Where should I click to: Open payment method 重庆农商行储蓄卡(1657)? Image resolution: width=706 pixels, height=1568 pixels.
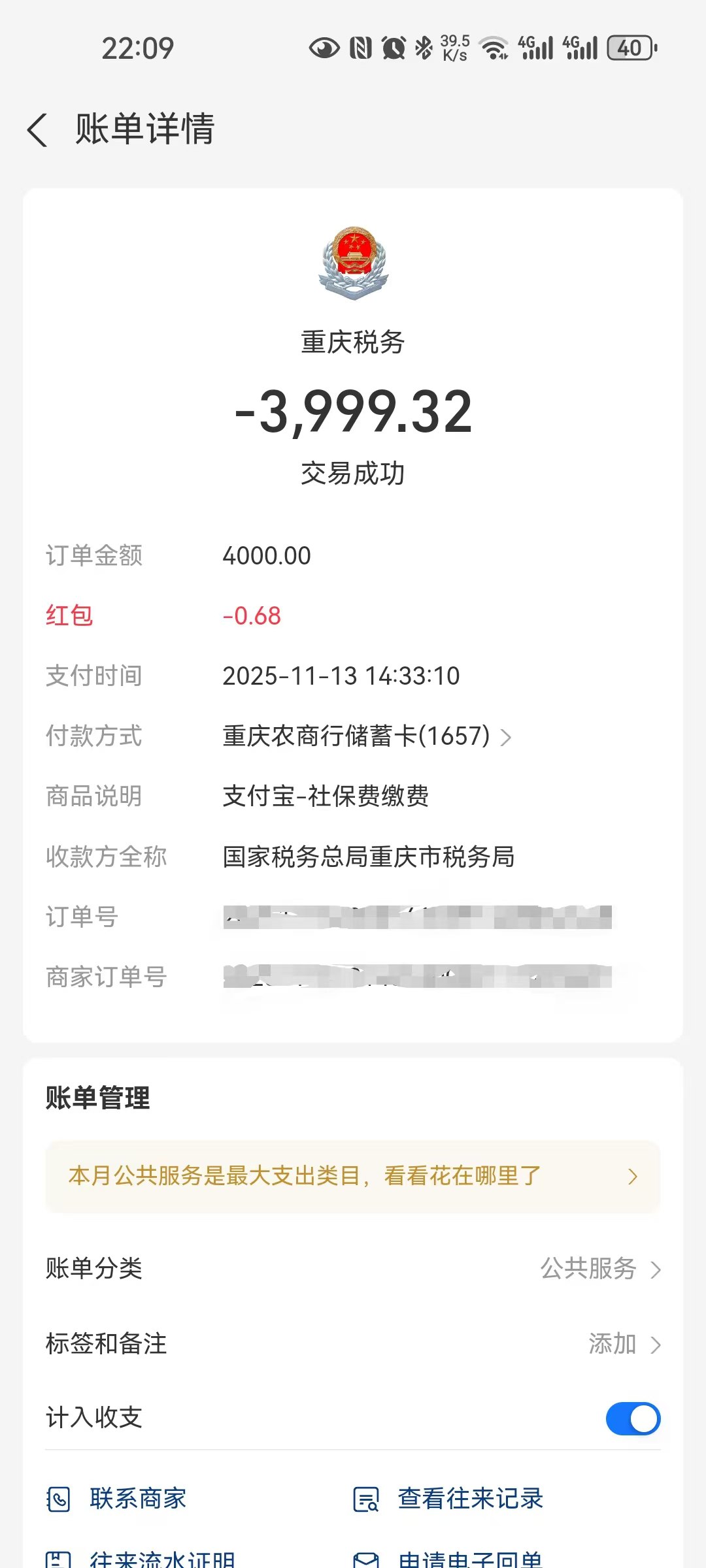(366, 736)
